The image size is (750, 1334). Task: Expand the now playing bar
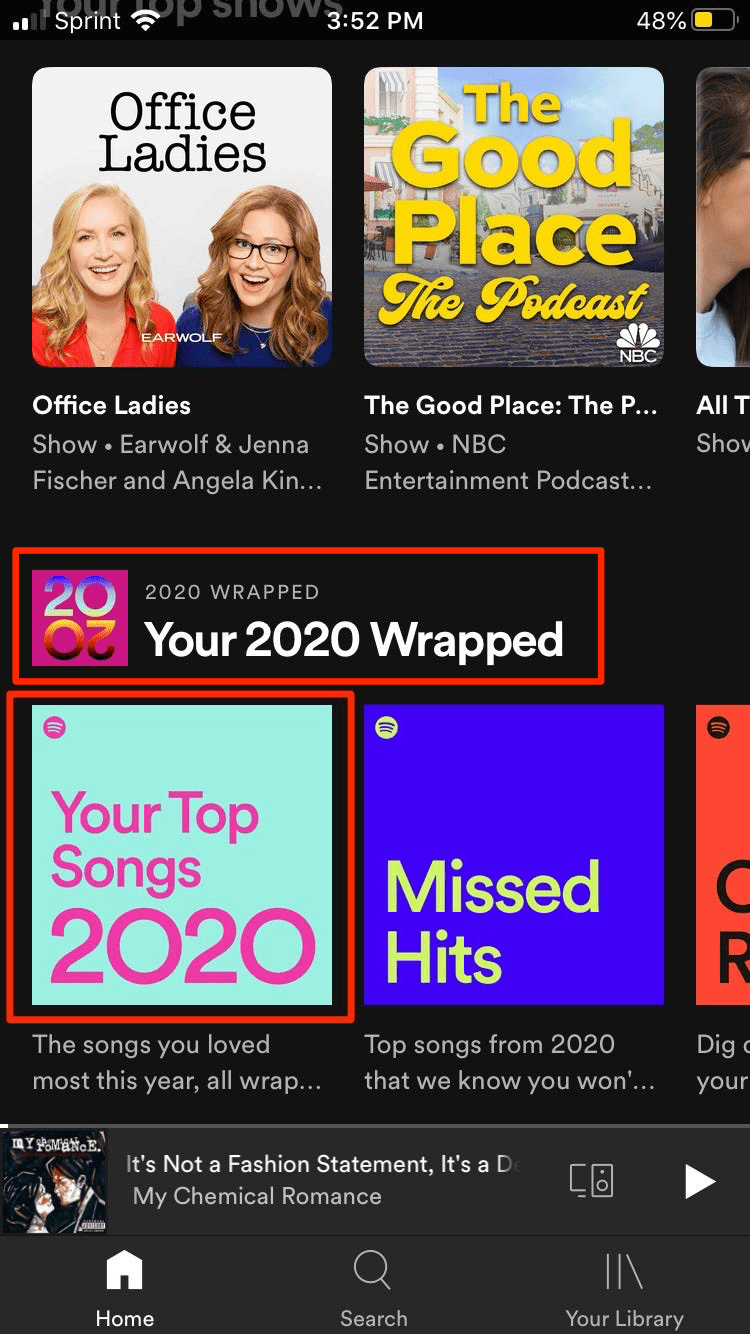320,1181
